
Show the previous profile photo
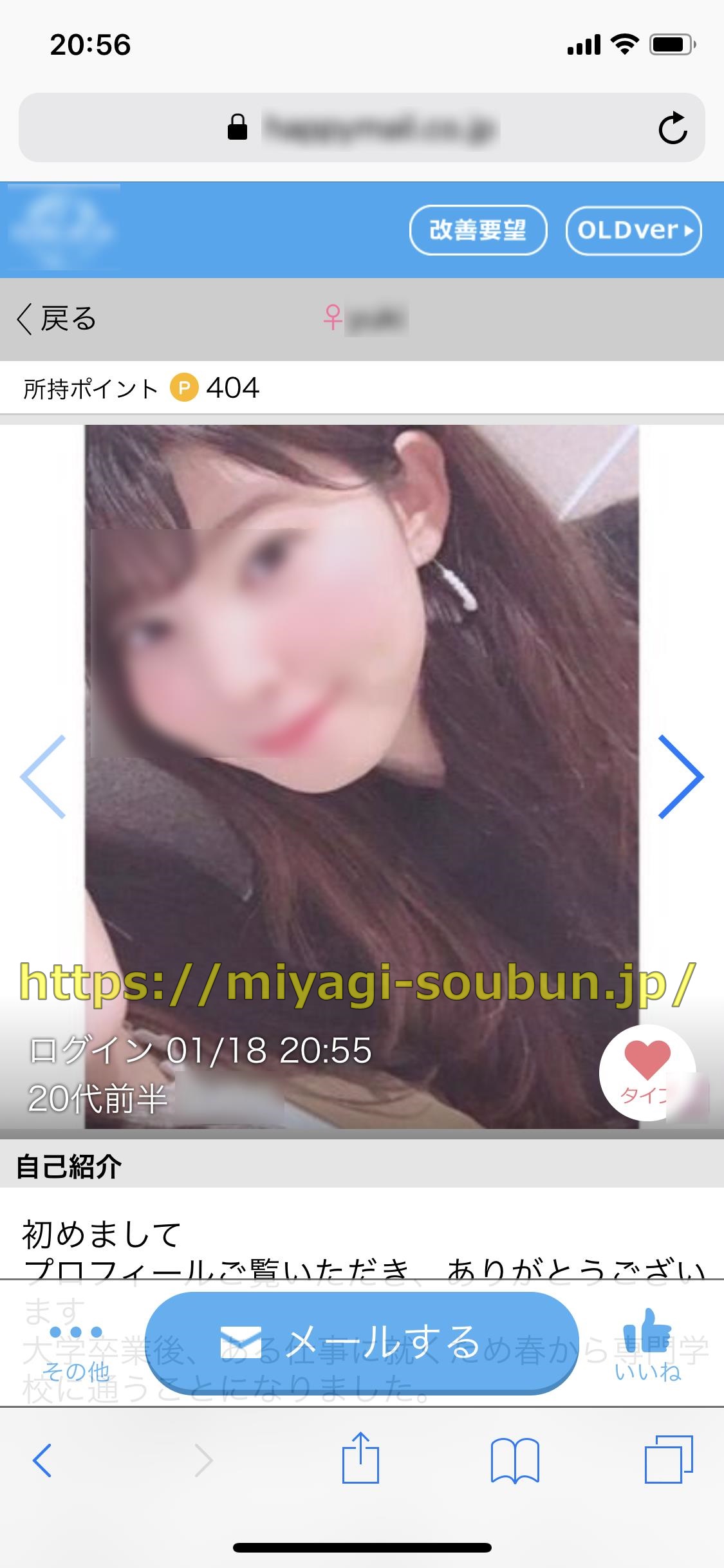[x=44, y=777]
